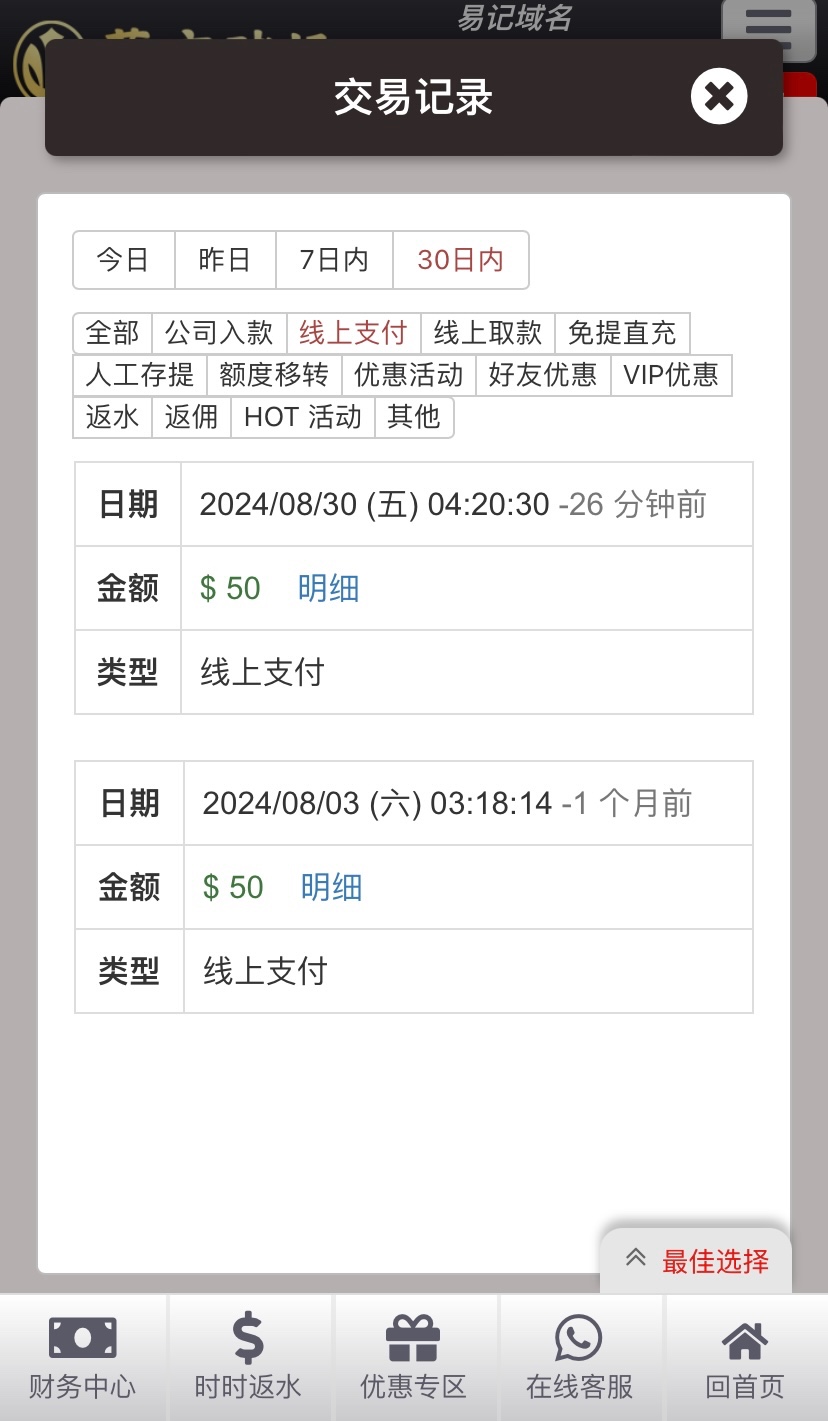Show 返水 records
828x1421 pixels.
pos(112,417)
